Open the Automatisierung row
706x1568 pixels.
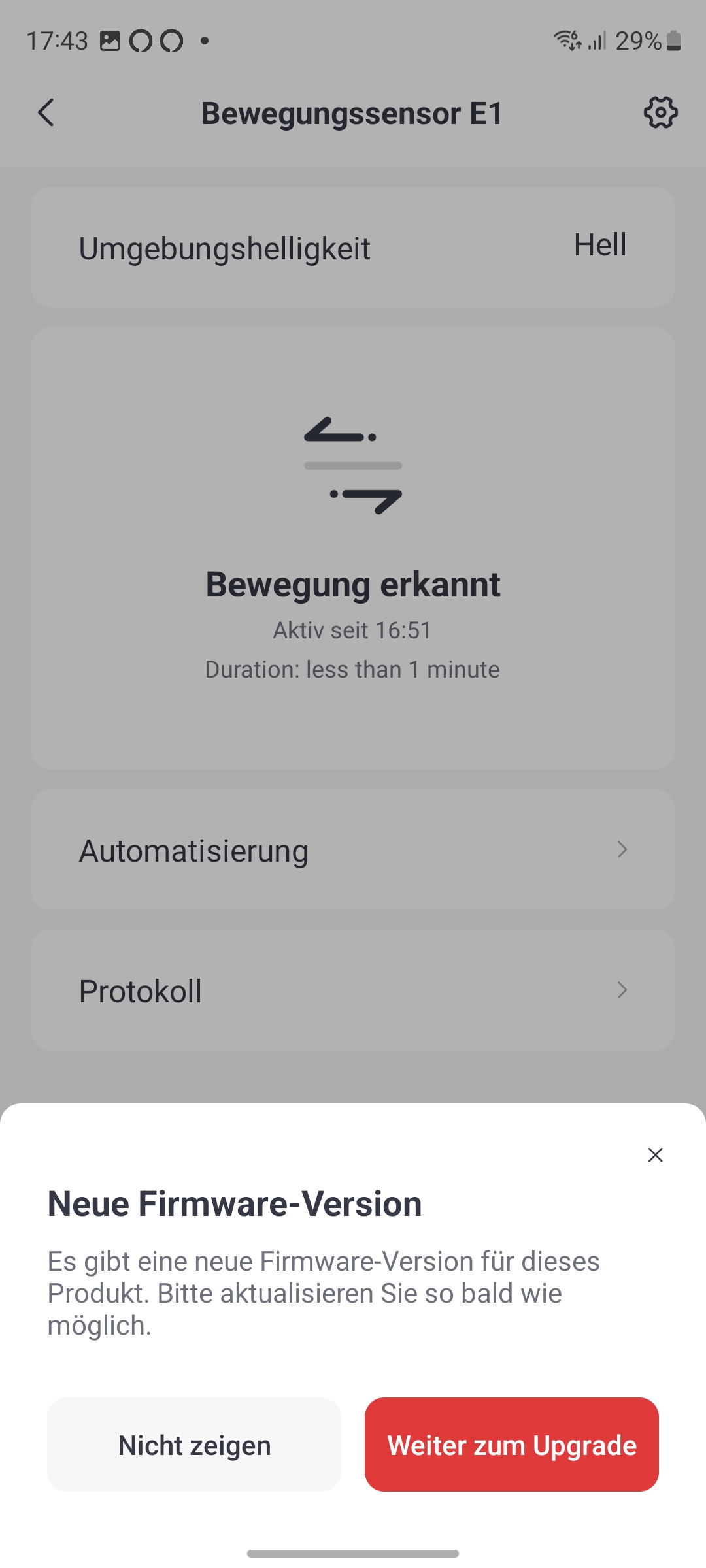353,850
